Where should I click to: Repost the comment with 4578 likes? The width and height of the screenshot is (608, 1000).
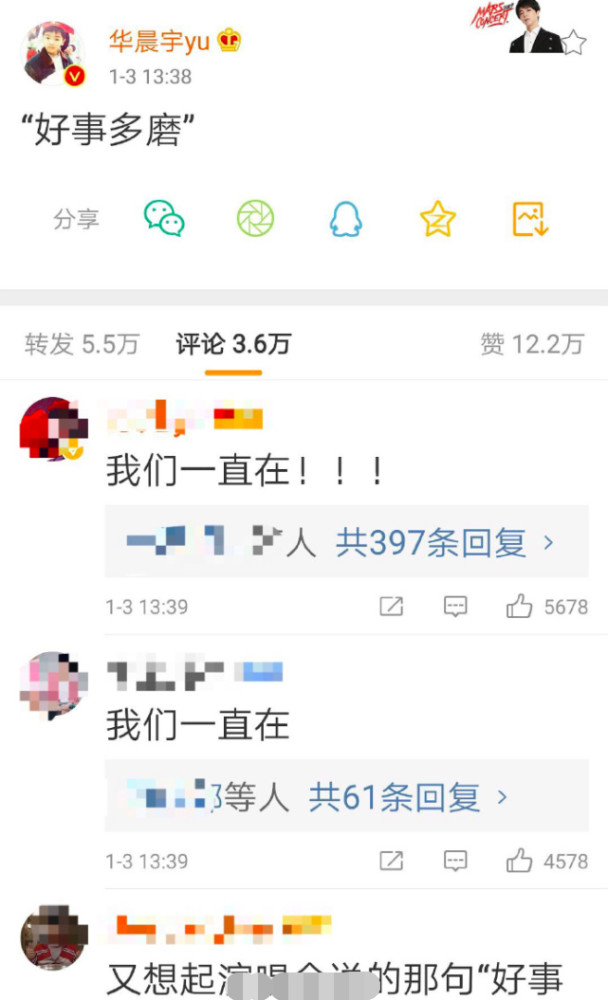point(391,860)
